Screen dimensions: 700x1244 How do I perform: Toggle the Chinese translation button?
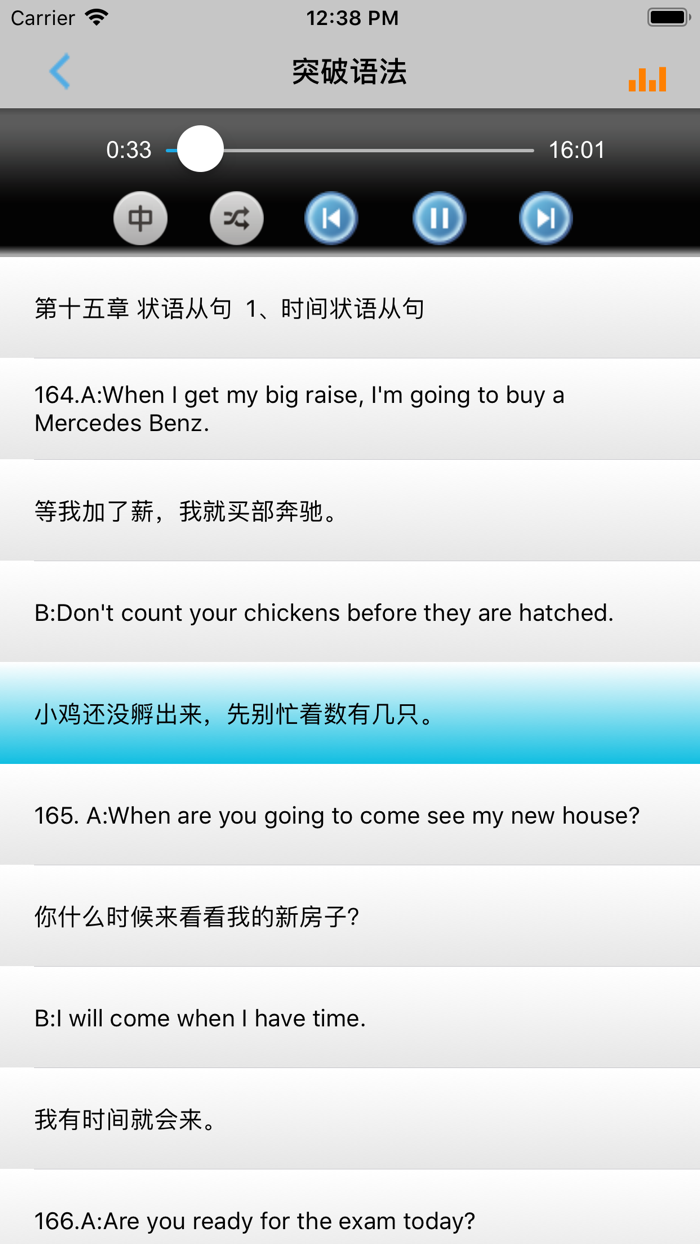coord(140,219)
